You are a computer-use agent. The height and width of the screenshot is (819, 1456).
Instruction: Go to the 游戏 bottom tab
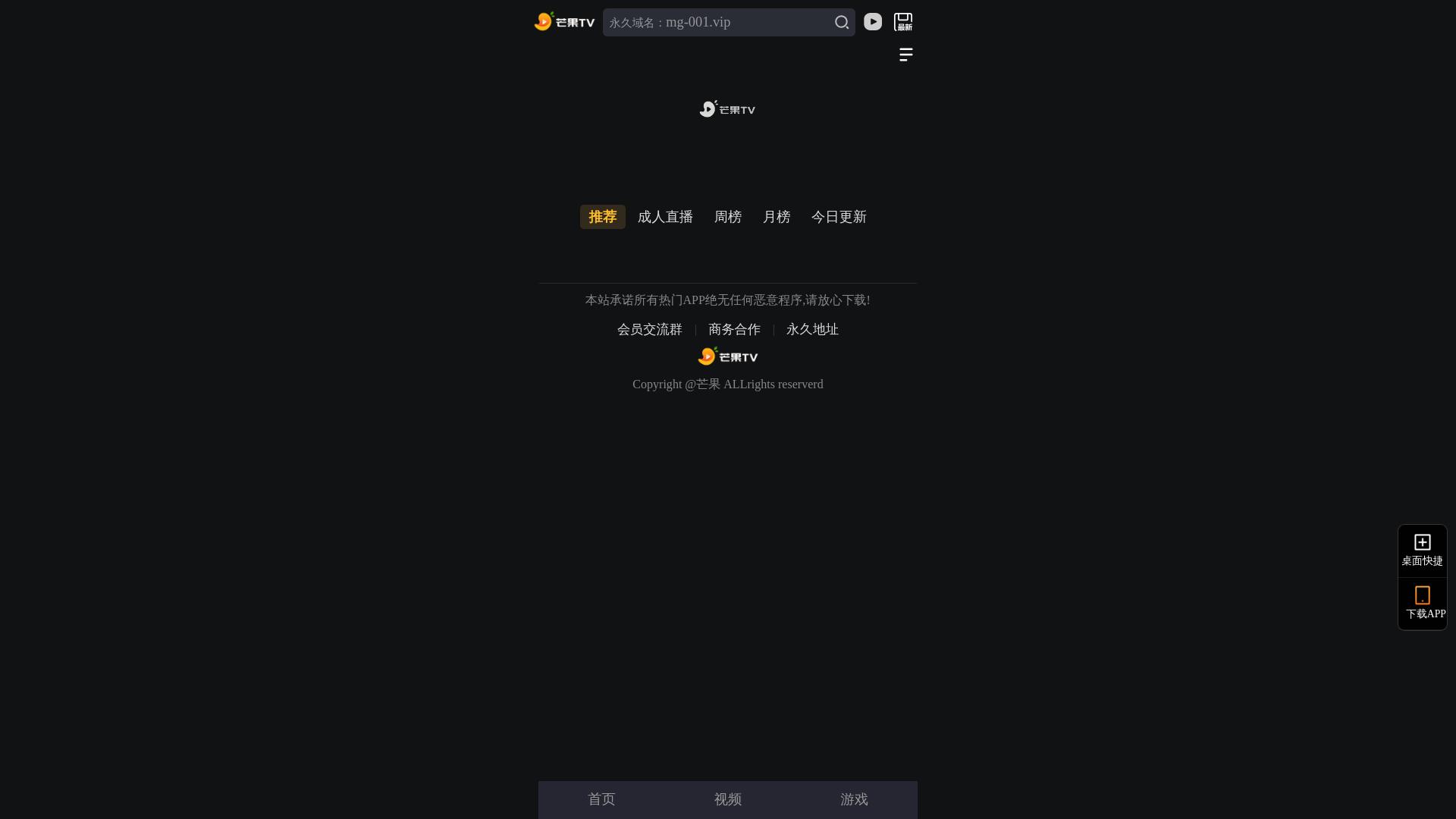coord(854,799)
